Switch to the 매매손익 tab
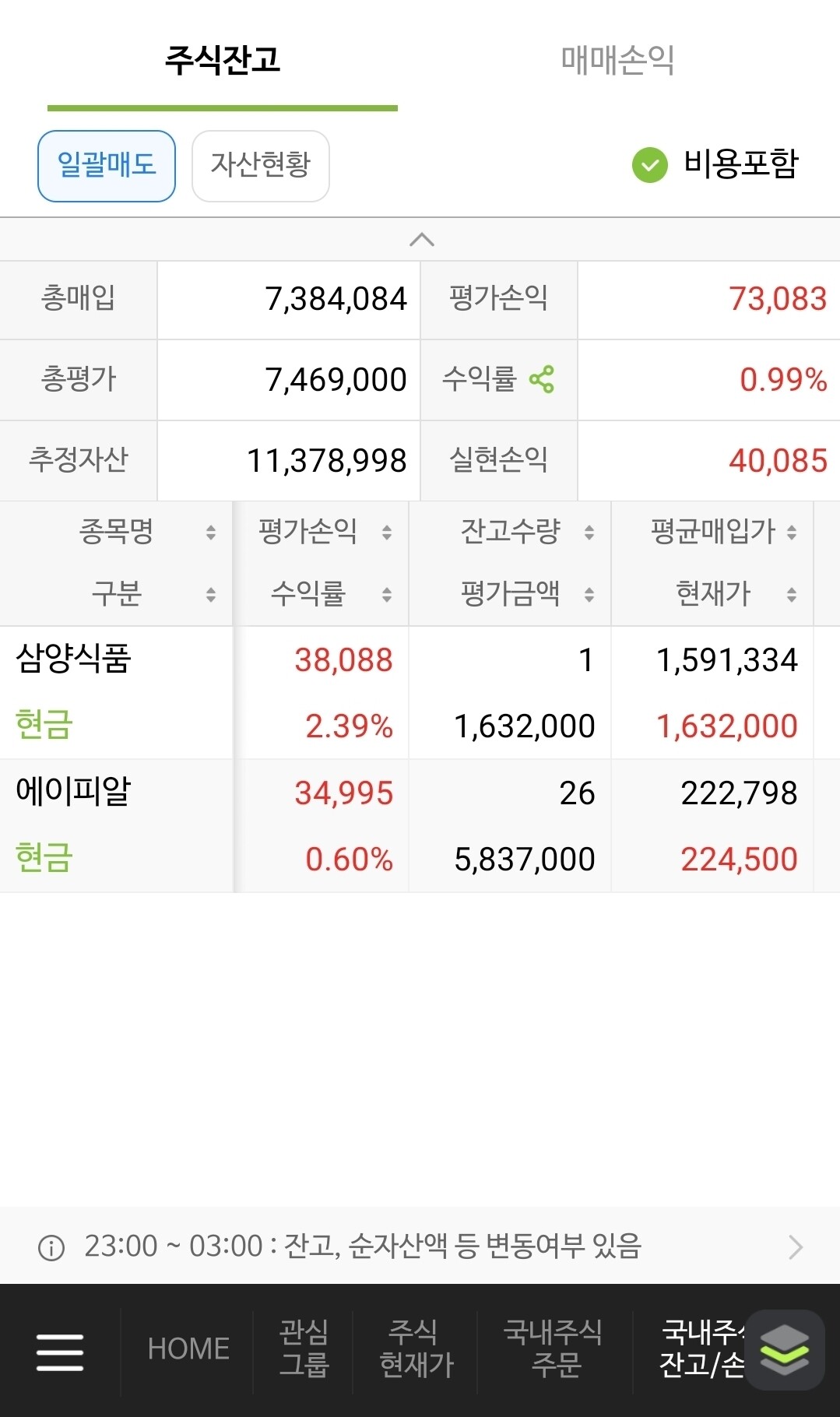 coord(617,60)
